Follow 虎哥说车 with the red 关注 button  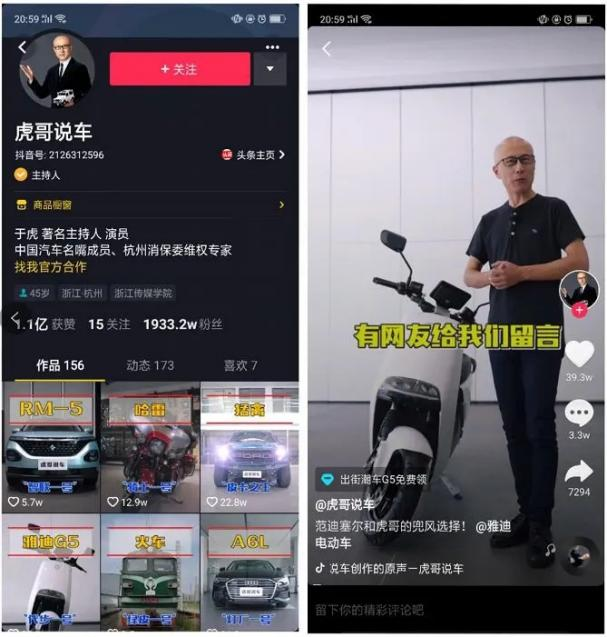[x=180, y=69]
